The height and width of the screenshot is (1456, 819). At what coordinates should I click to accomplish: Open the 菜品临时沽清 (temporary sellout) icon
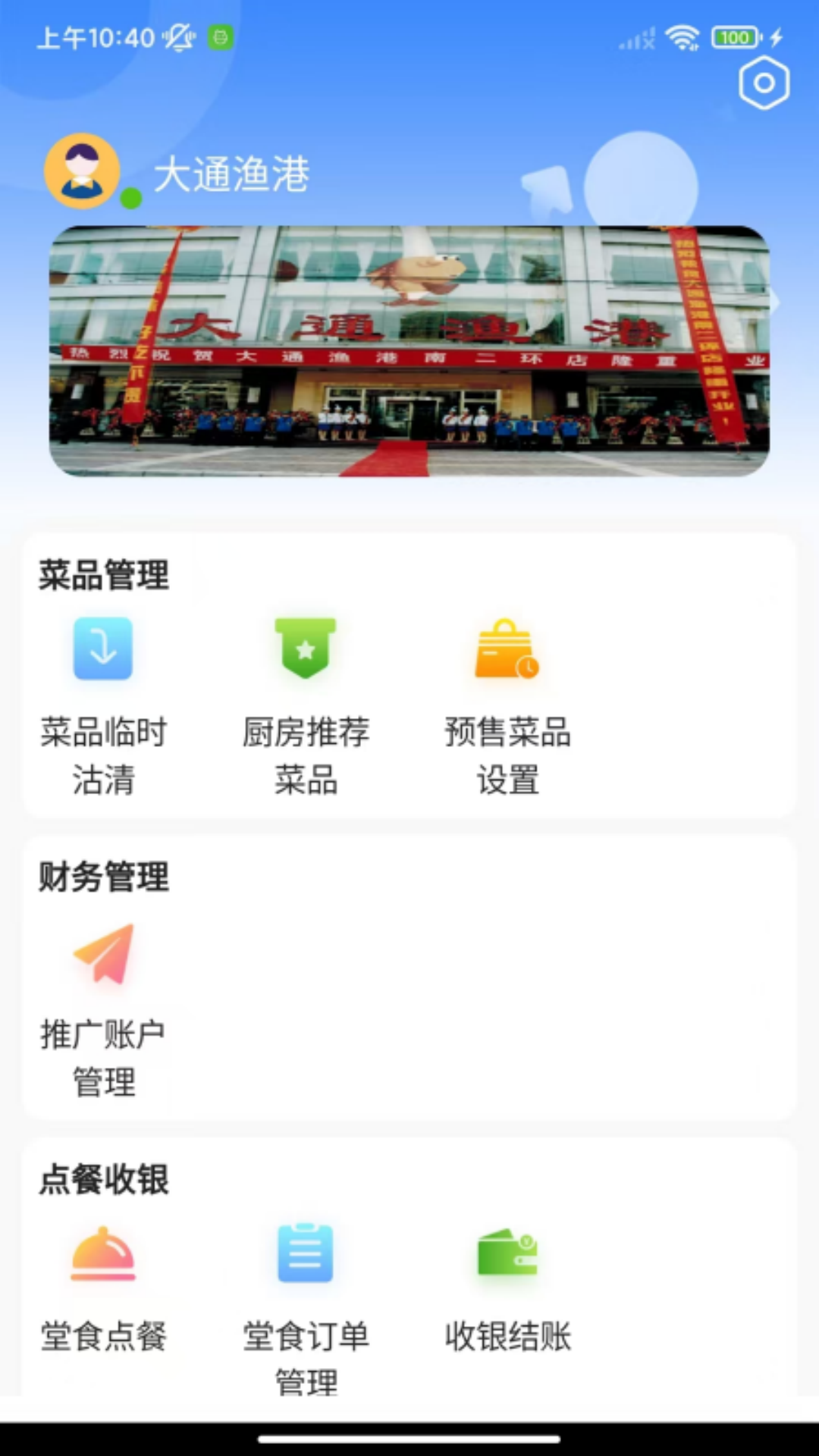102,650
